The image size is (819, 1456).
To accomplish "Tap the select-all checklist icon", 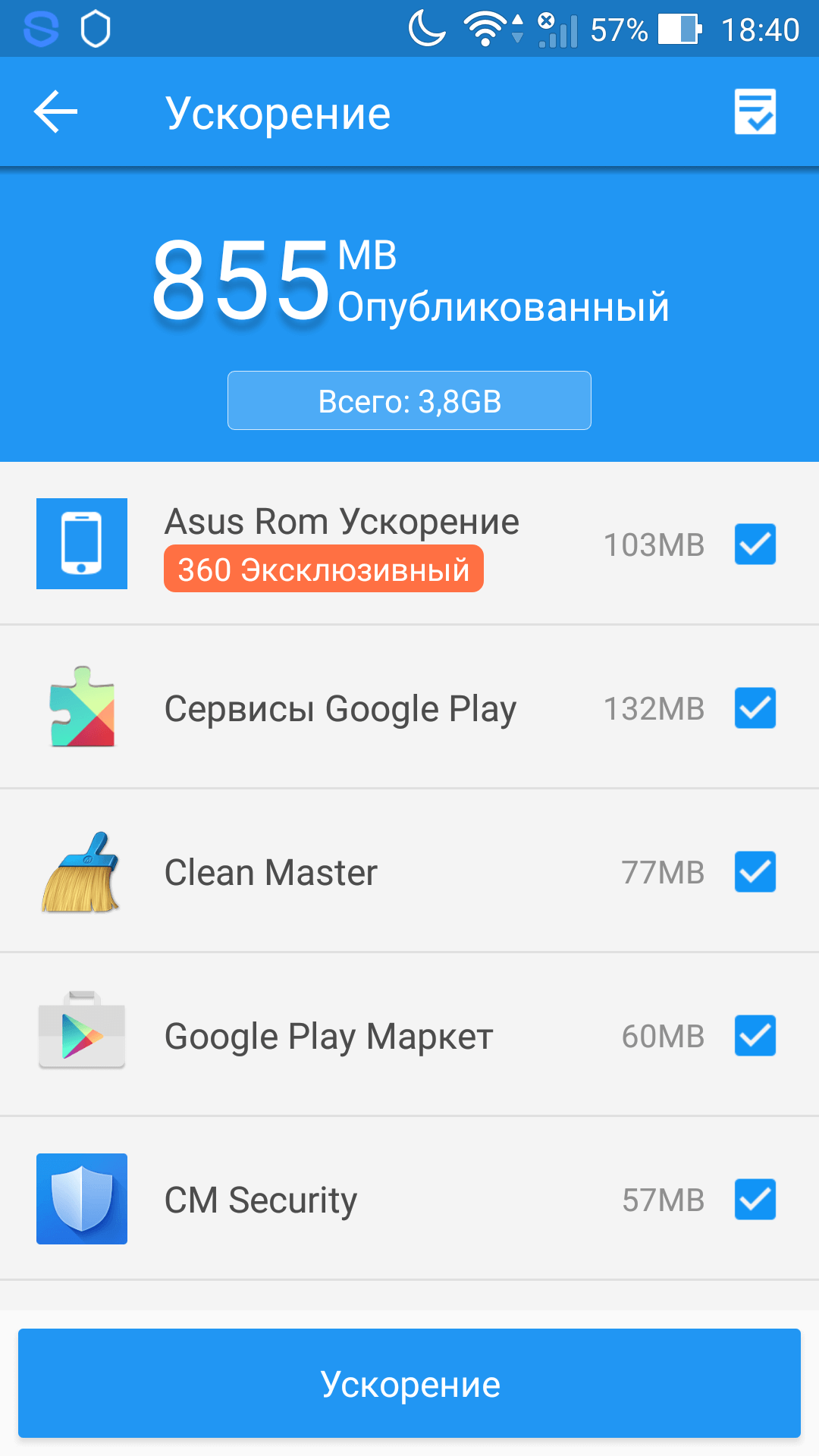I will (x=755, y=112).
